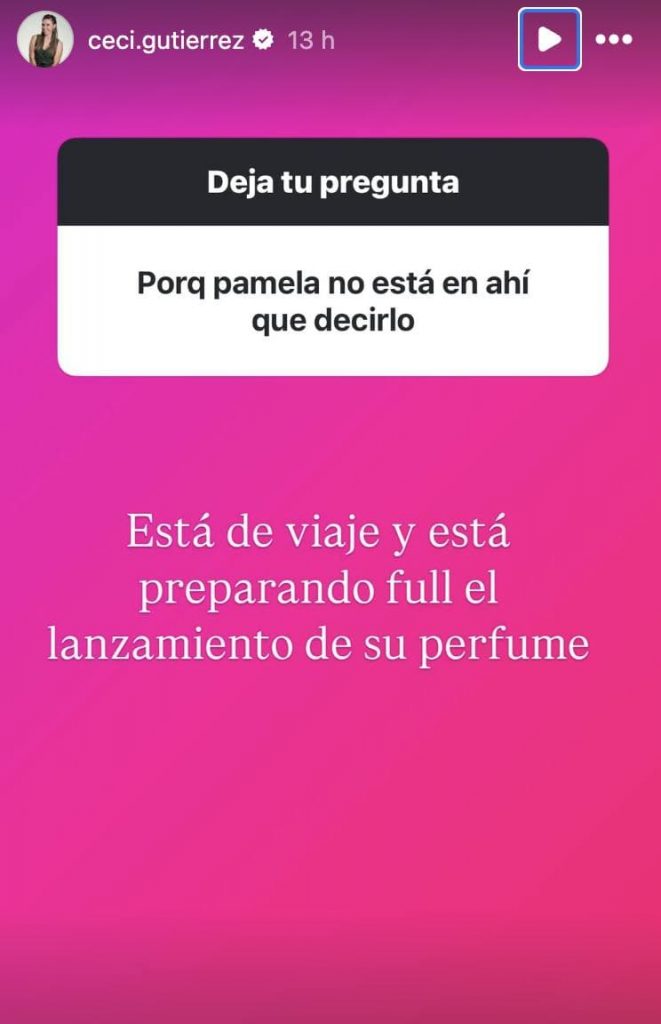
Task: Resume story playback with the play button
Action: pyautogui.click(x=549, y=39)
